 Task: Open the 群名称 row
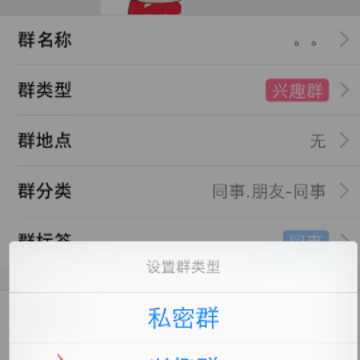180,40
